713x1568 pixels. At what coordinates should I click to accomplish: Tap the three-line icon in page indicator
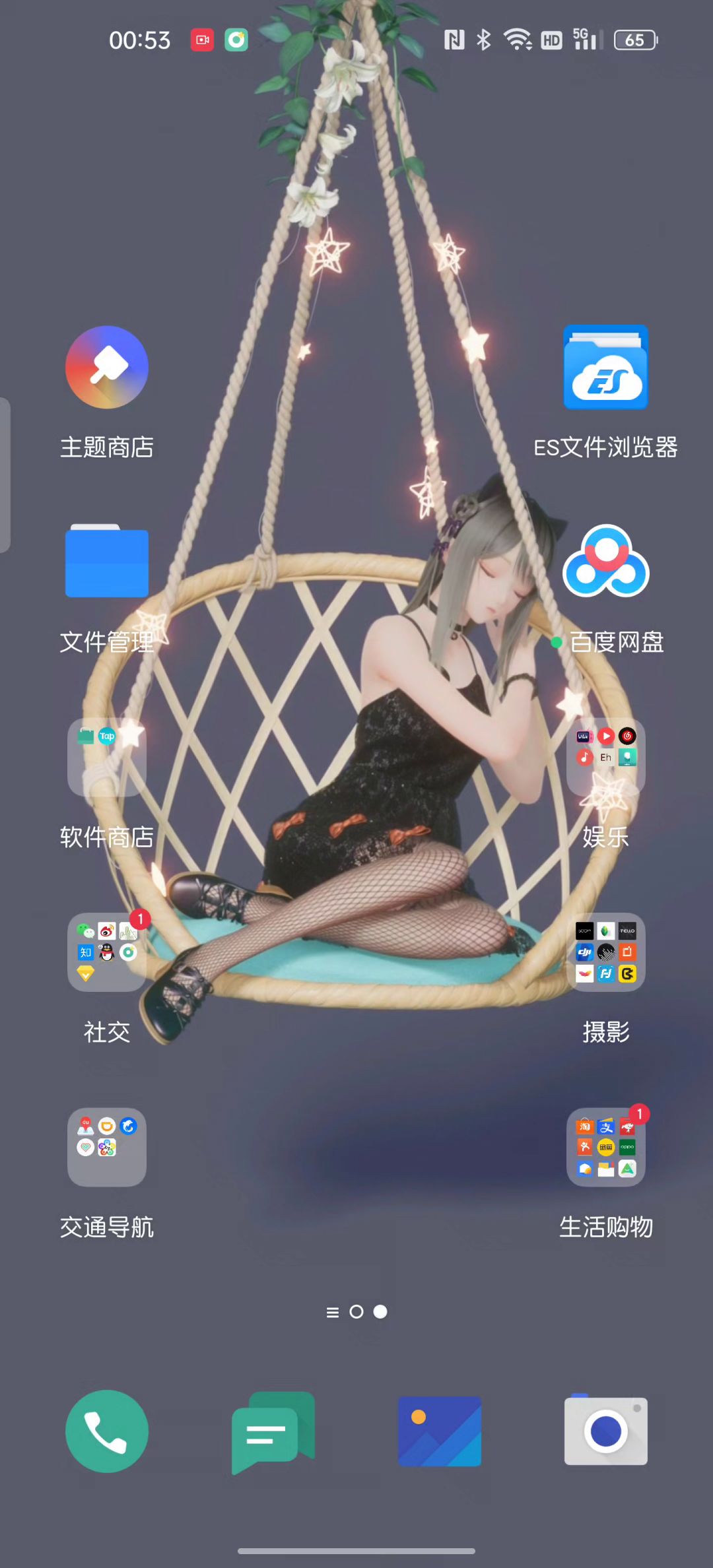(333, 1313)
